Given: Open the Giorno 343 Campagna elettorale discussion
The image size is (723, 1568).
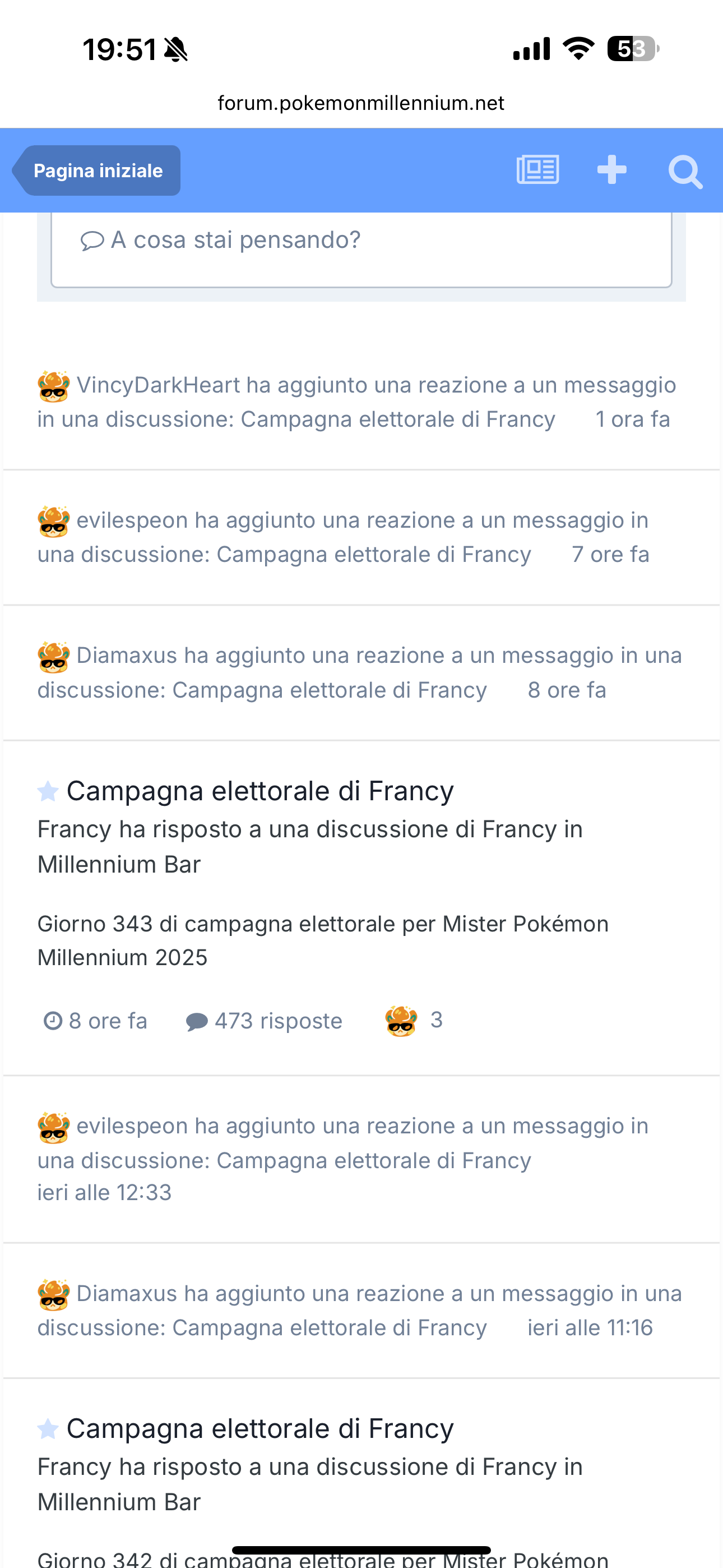Looking at the screenshot, I should click(260, 791).
